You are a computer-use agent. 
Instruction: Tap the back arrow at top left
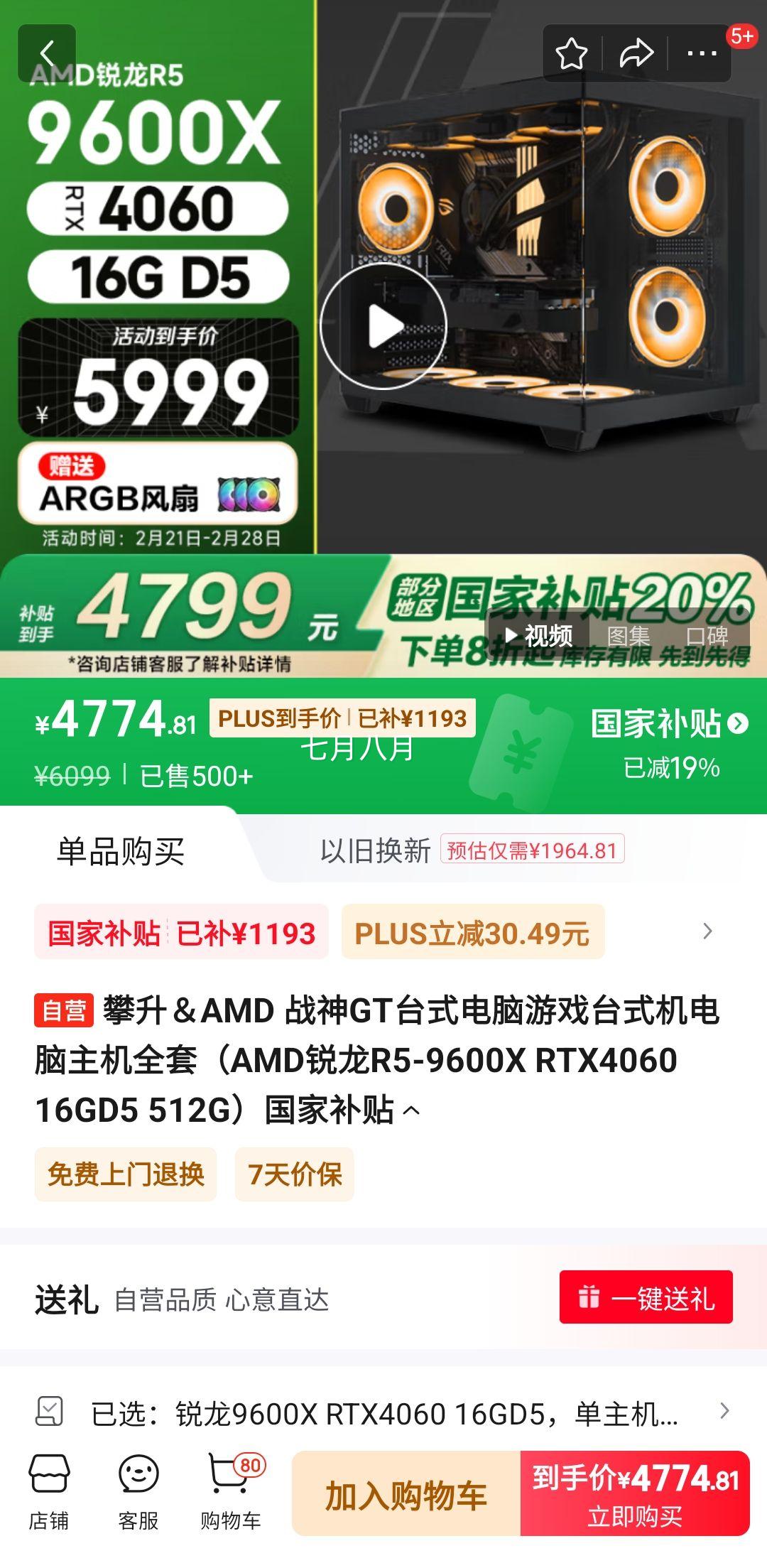50,51
